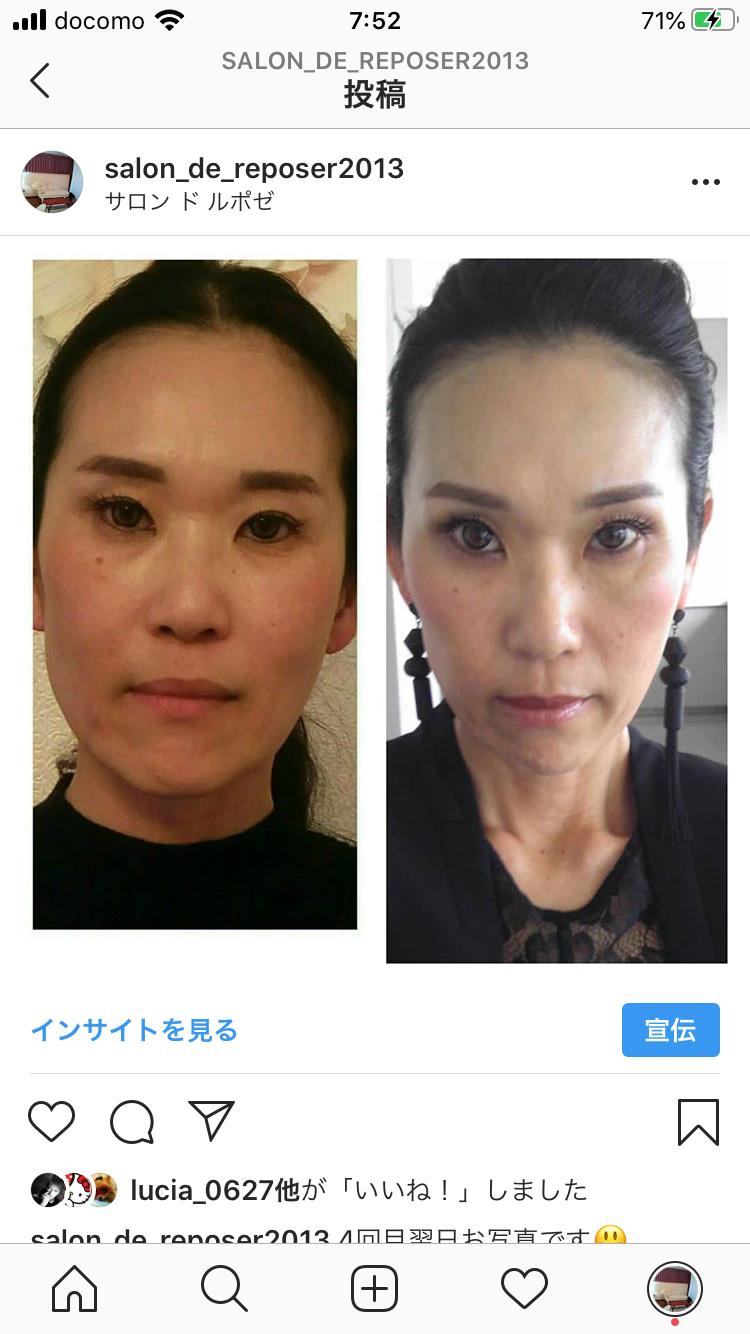Share the post via paper plane icon
The height and width of the screenshot is (1334, 750).
point(211,1121)
